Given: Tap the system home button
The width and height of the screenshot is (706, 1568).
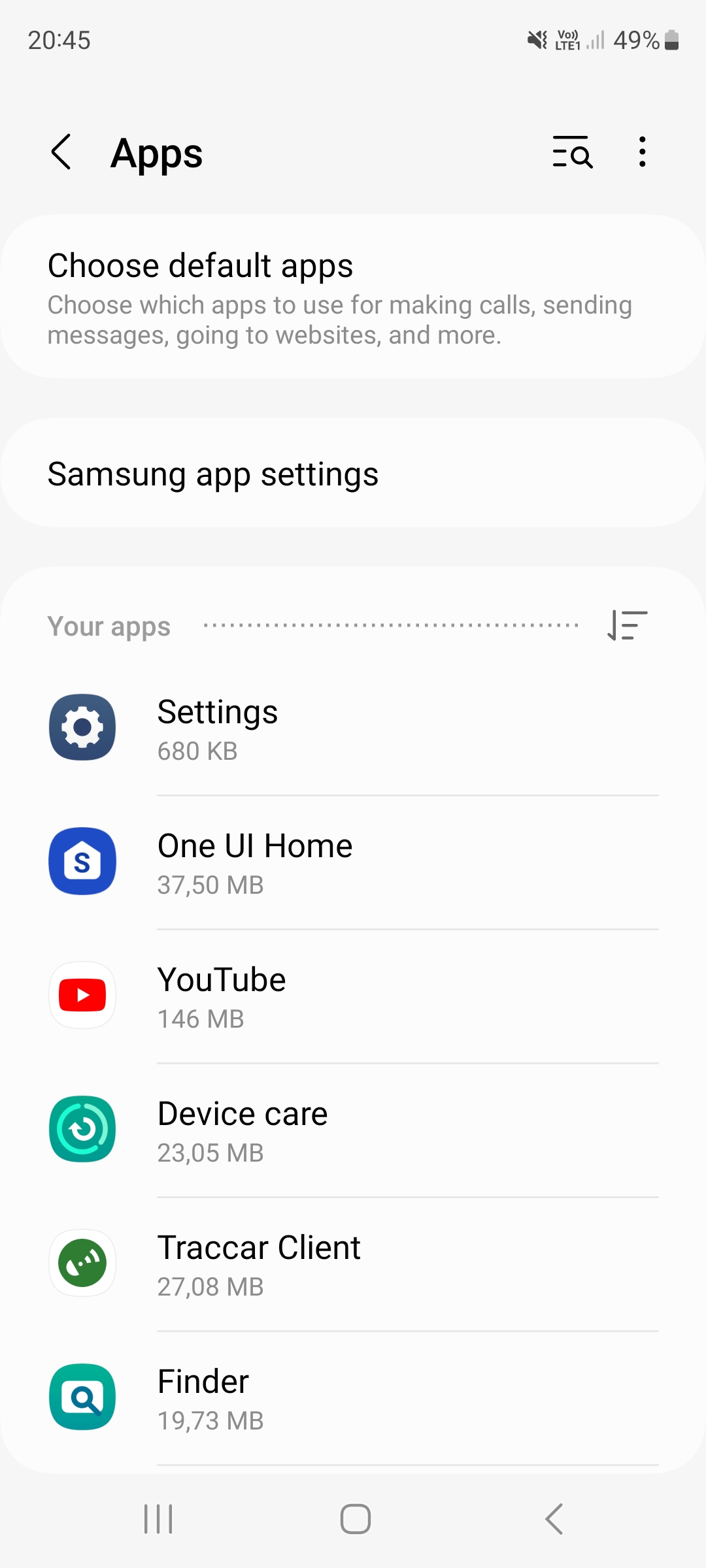Looking at the screenshot, I should 356,1519.
